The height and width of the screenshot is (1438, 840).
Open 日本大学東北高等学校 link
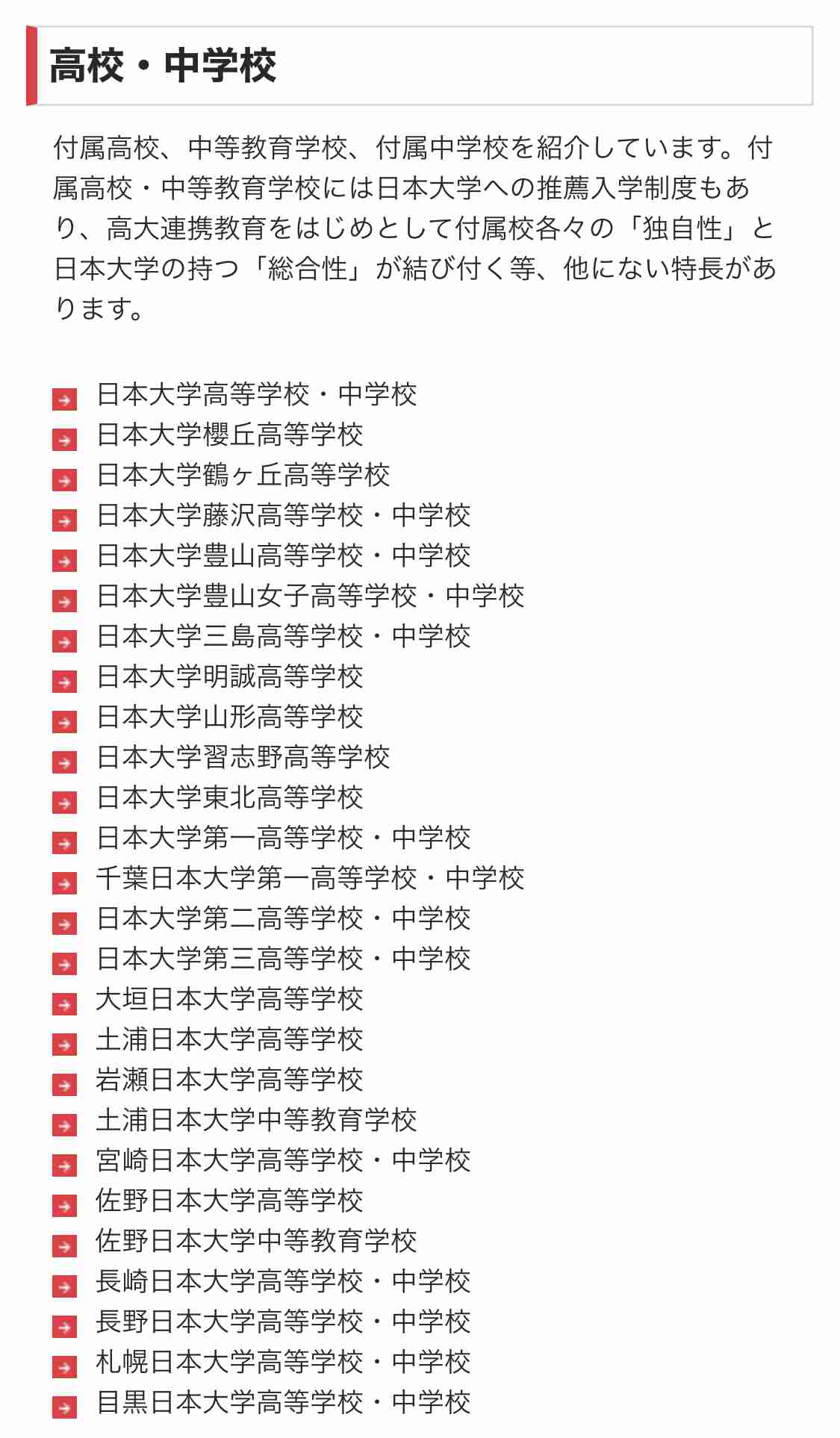click(x=229, y=798)
